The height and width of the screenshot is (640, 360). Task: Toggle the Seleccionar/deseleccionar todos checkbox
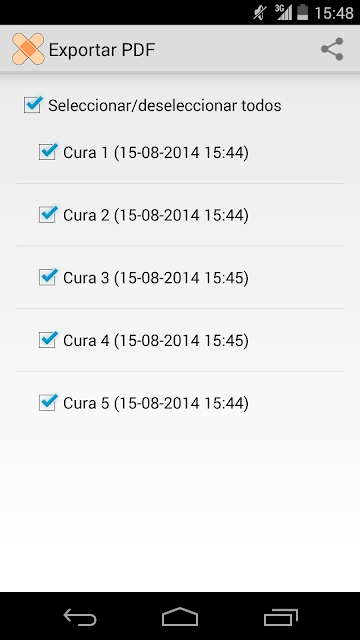click(33, 105)
